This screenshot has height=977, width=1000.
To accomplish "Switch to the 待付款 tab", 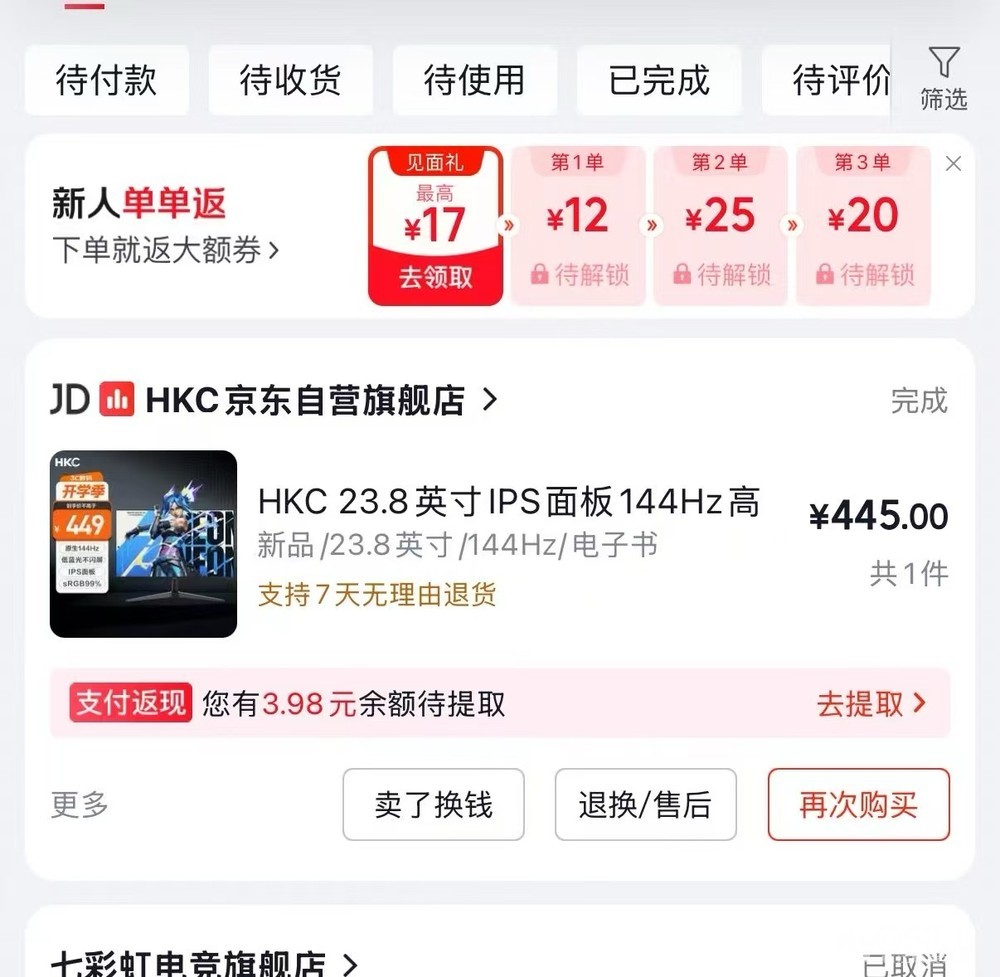I will click(106, 80).
